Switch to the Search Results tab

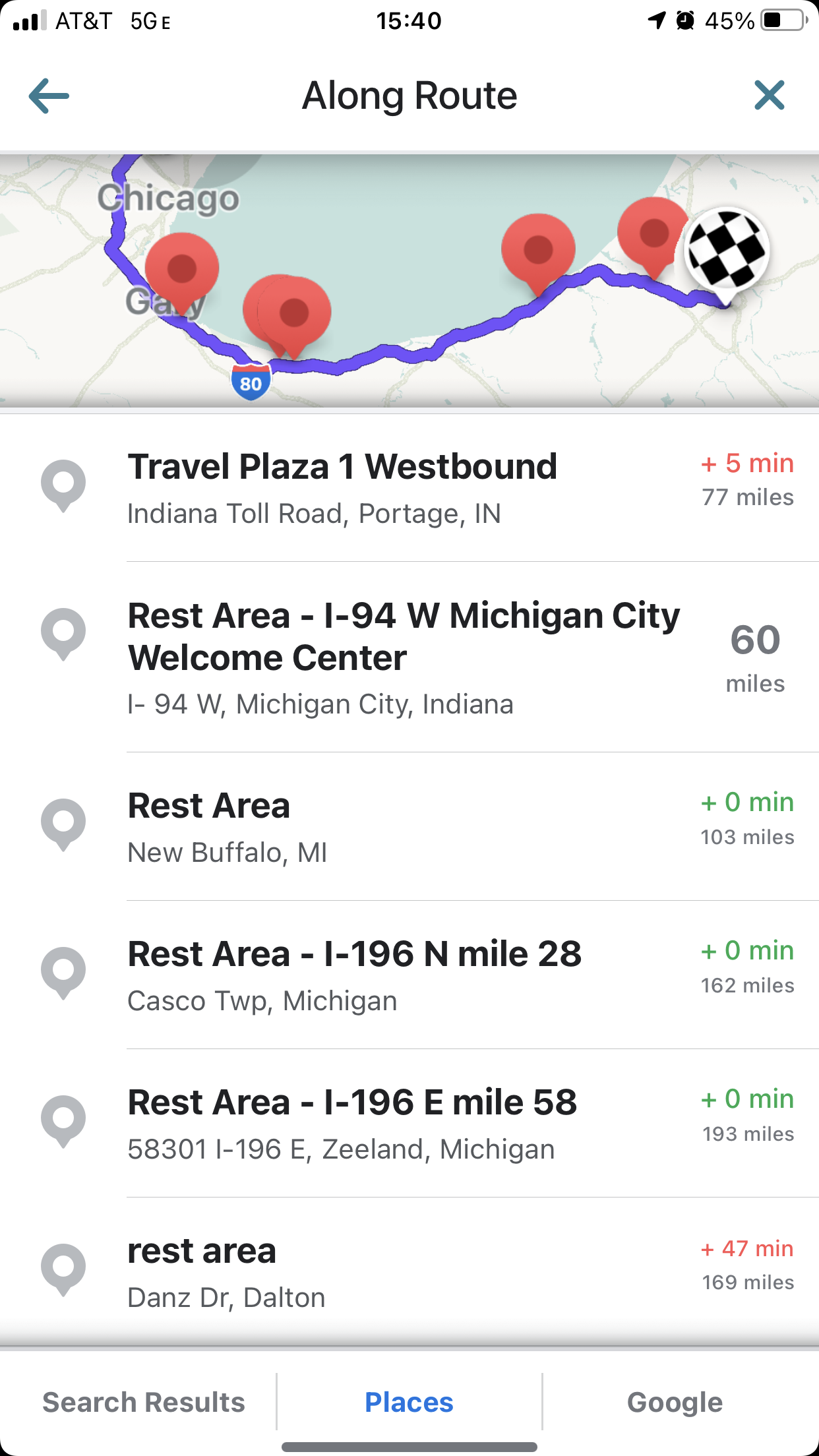143,1402
